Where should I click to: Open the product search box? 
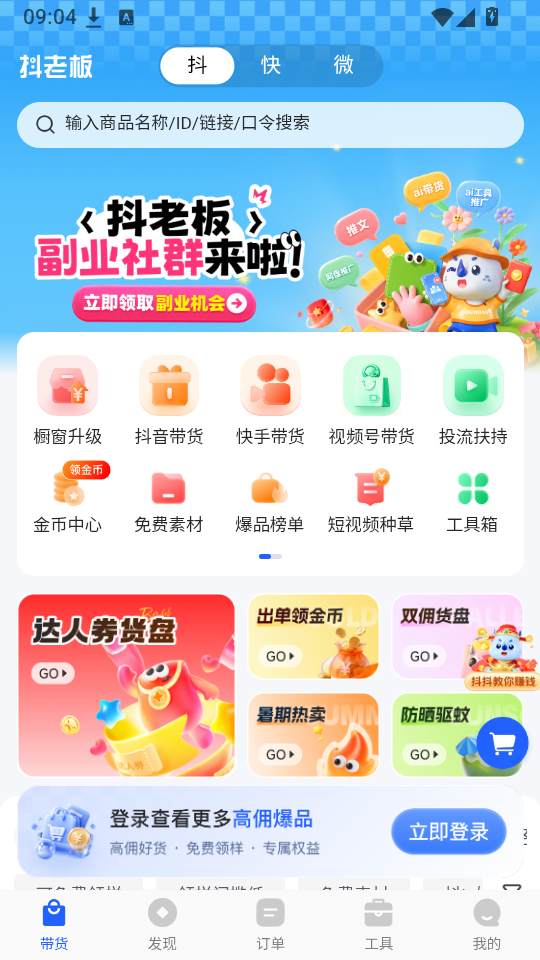[x=270, y=124]
